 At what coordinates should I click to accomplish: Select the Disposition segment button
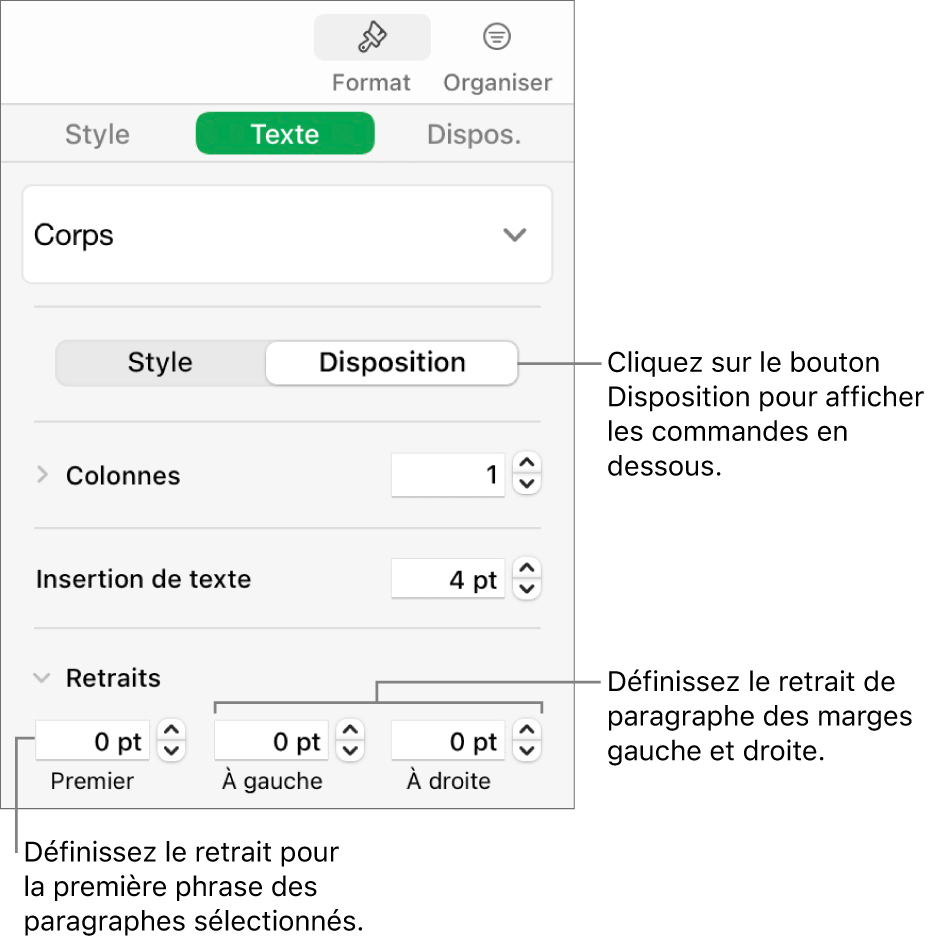392,362
